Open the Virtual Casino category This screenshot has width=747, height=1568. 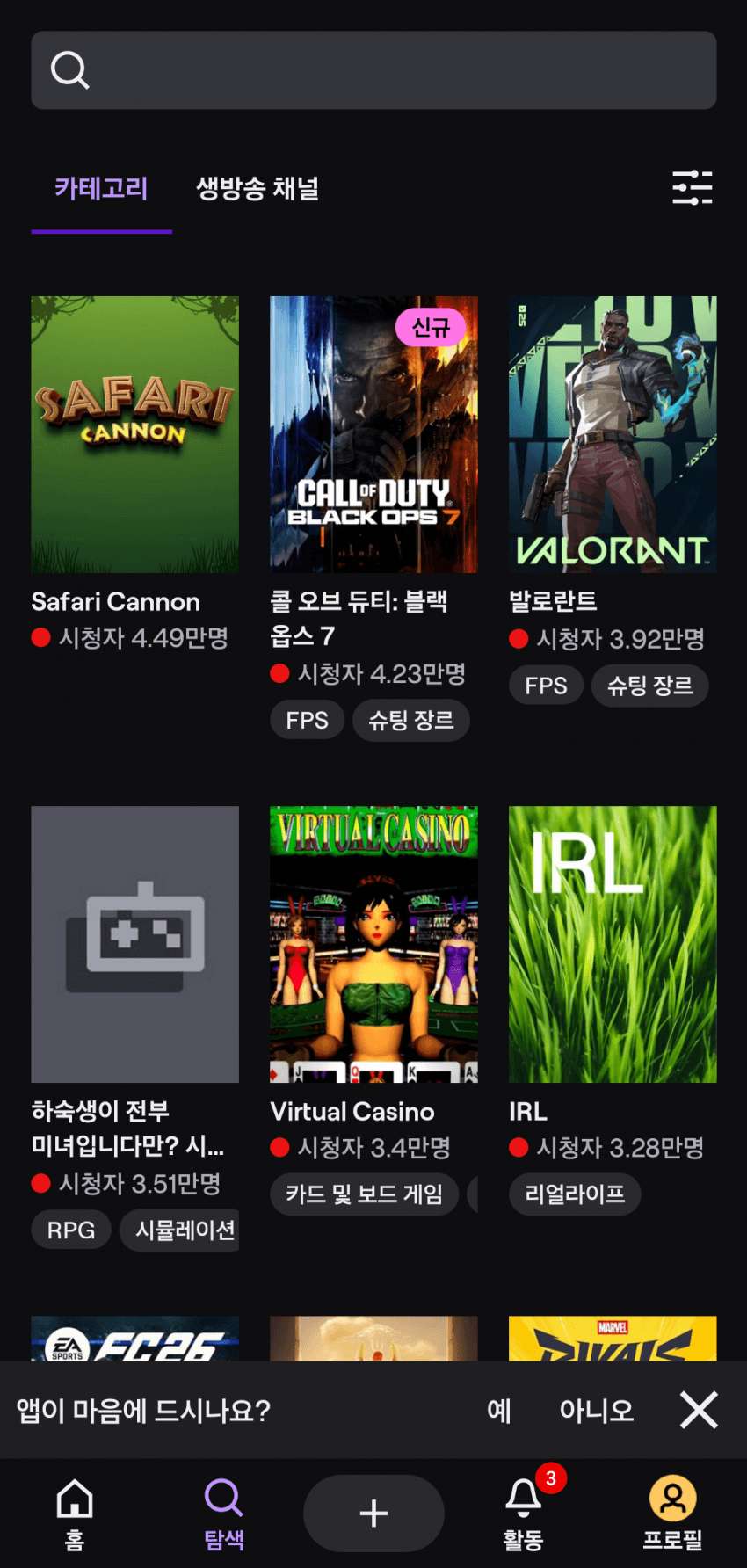(x=373, y=944)
